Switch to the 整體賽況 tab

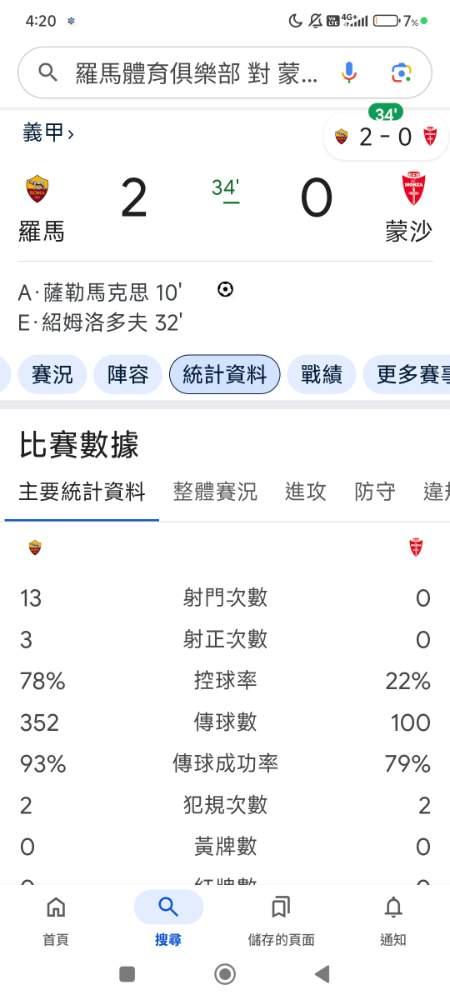(x=215, y=492)
